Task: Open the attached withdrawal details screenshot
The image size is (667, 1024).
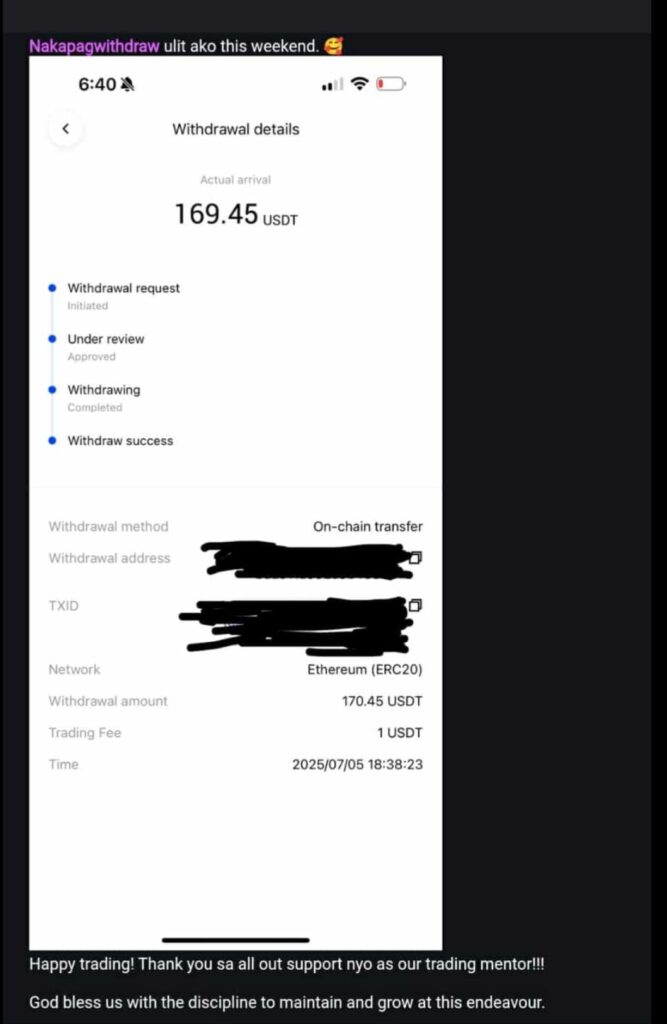Action: point(235,500)
